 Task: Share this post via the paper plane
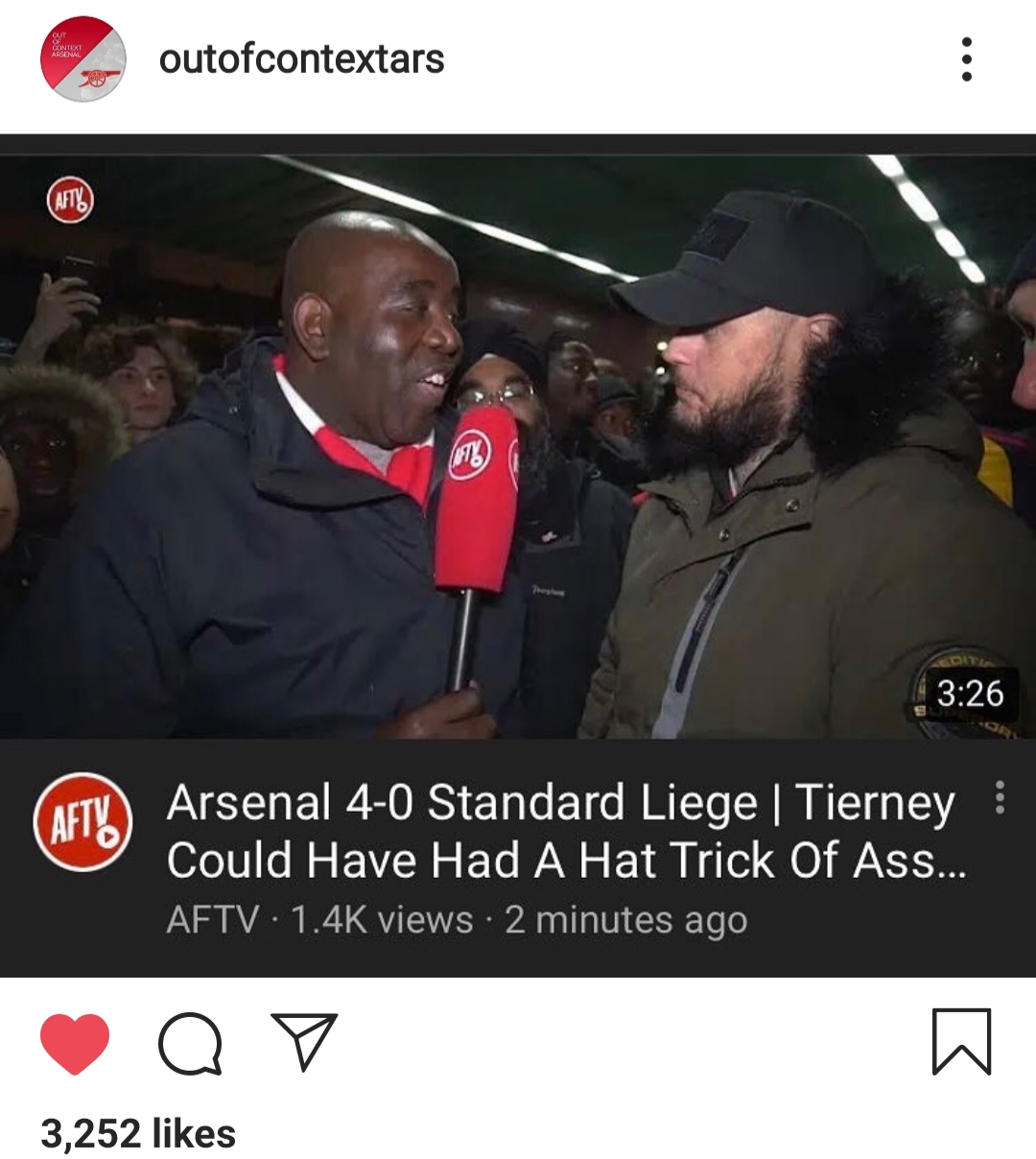pyautogui.click(x=304, y=1041)
